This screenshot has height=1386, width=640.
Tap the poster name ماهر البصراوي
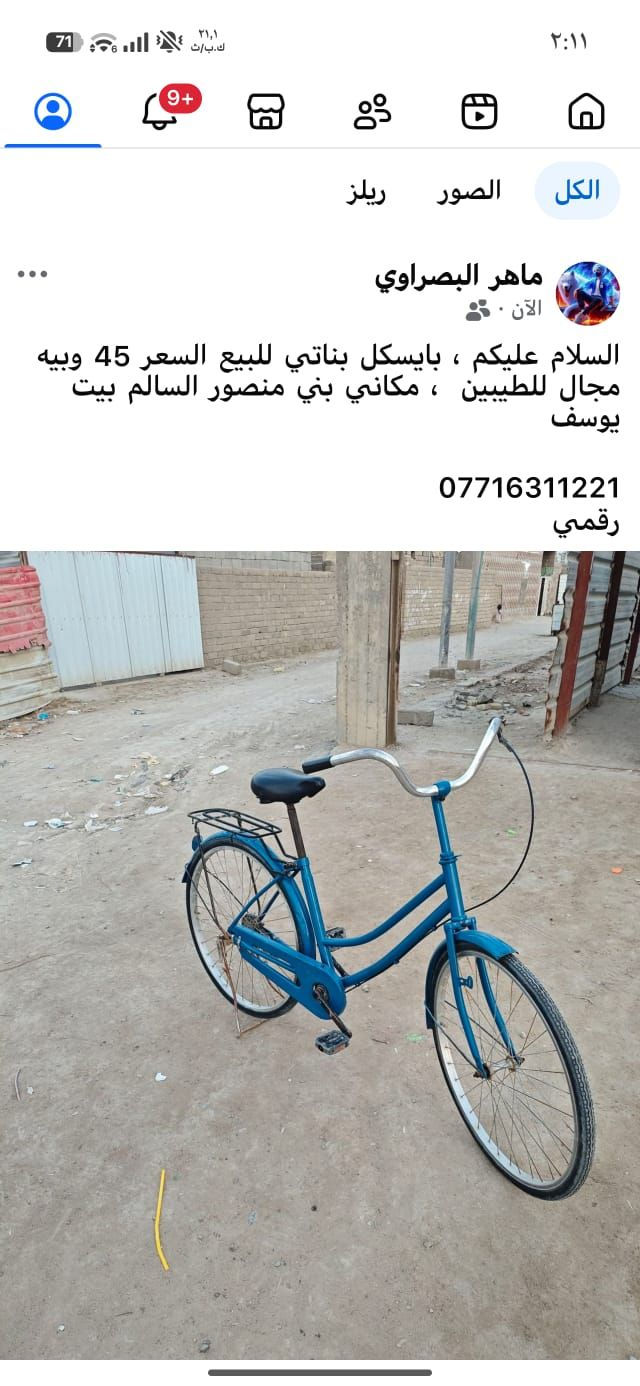[458, 277]
